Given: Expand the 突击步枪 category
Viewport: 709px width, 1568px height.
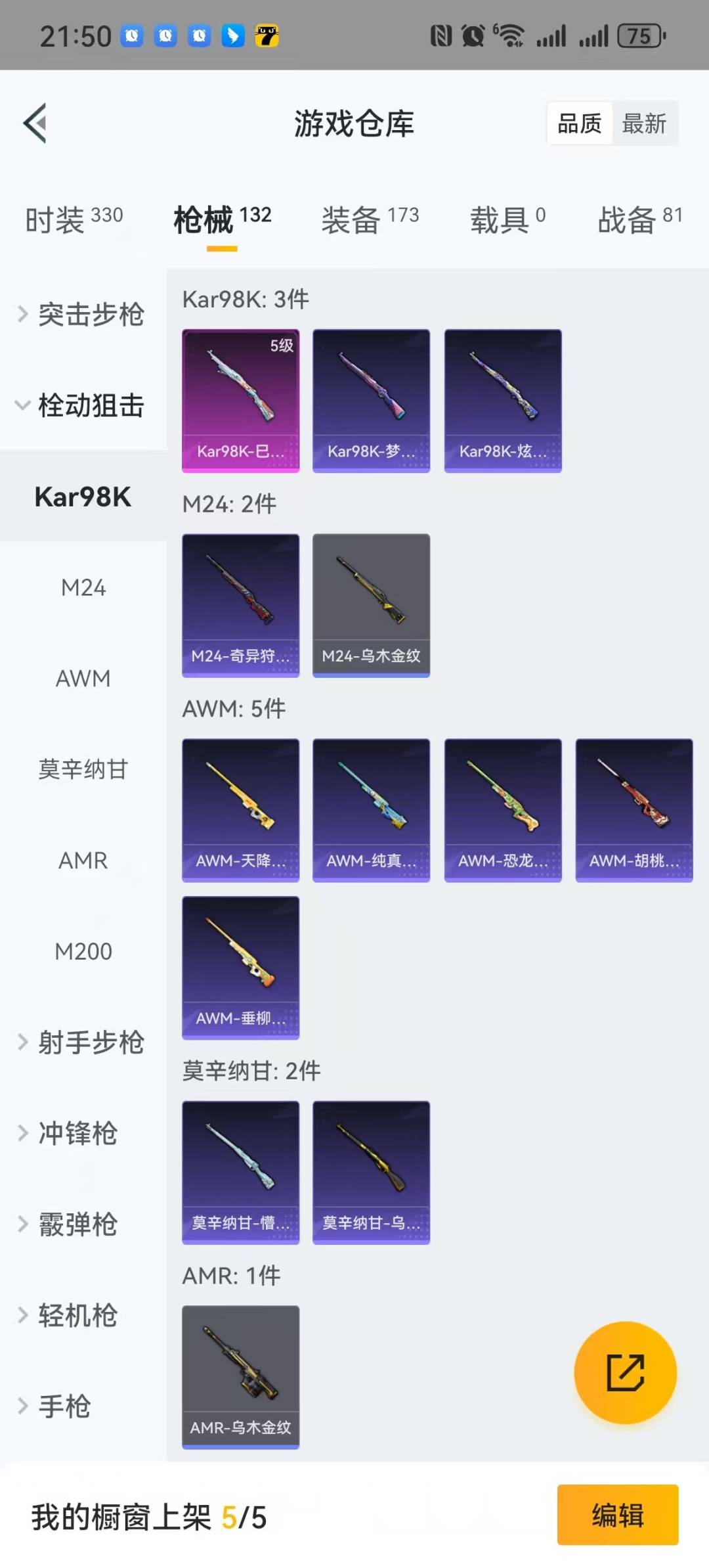Looking at the screenshot, I should [x=83, y=314].
